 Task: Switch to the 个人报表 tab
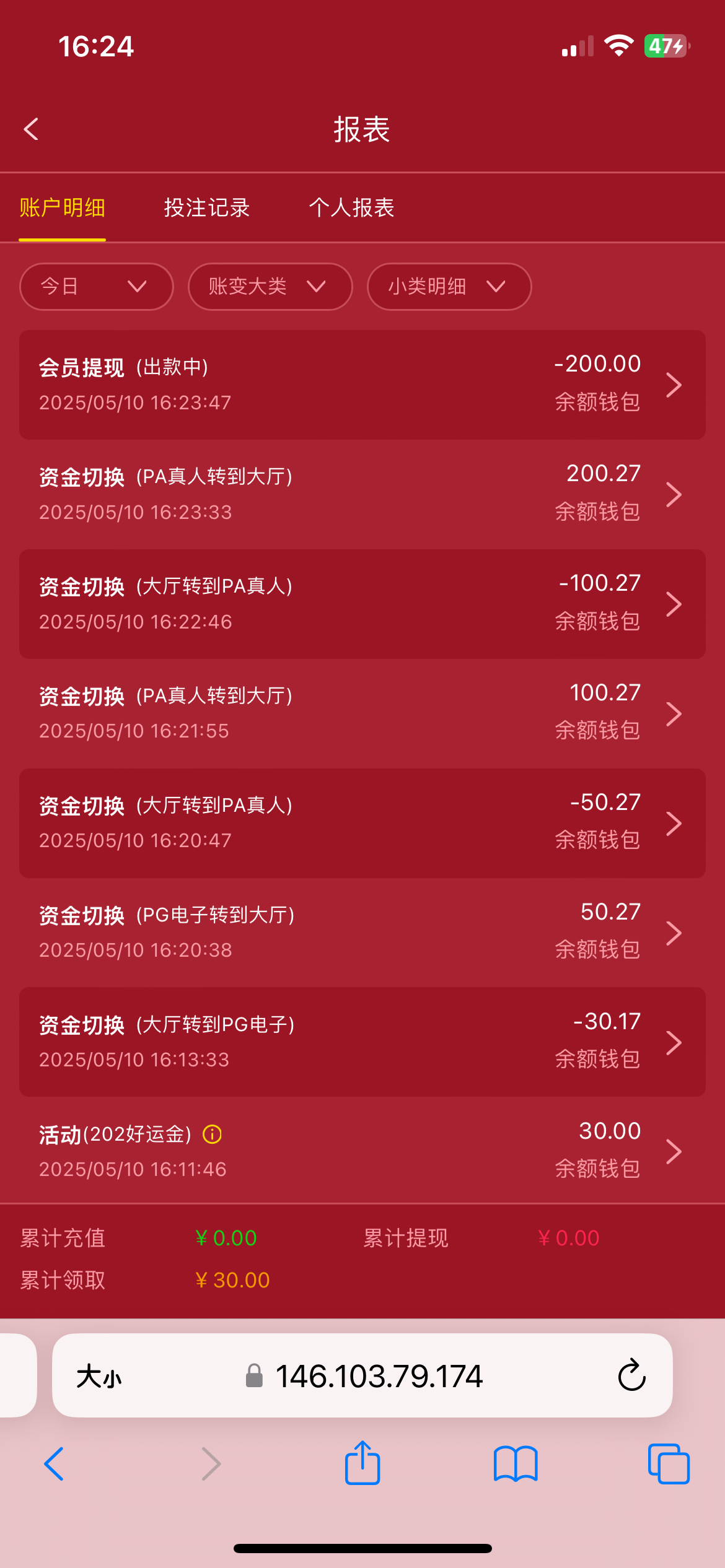coord(351,207)
